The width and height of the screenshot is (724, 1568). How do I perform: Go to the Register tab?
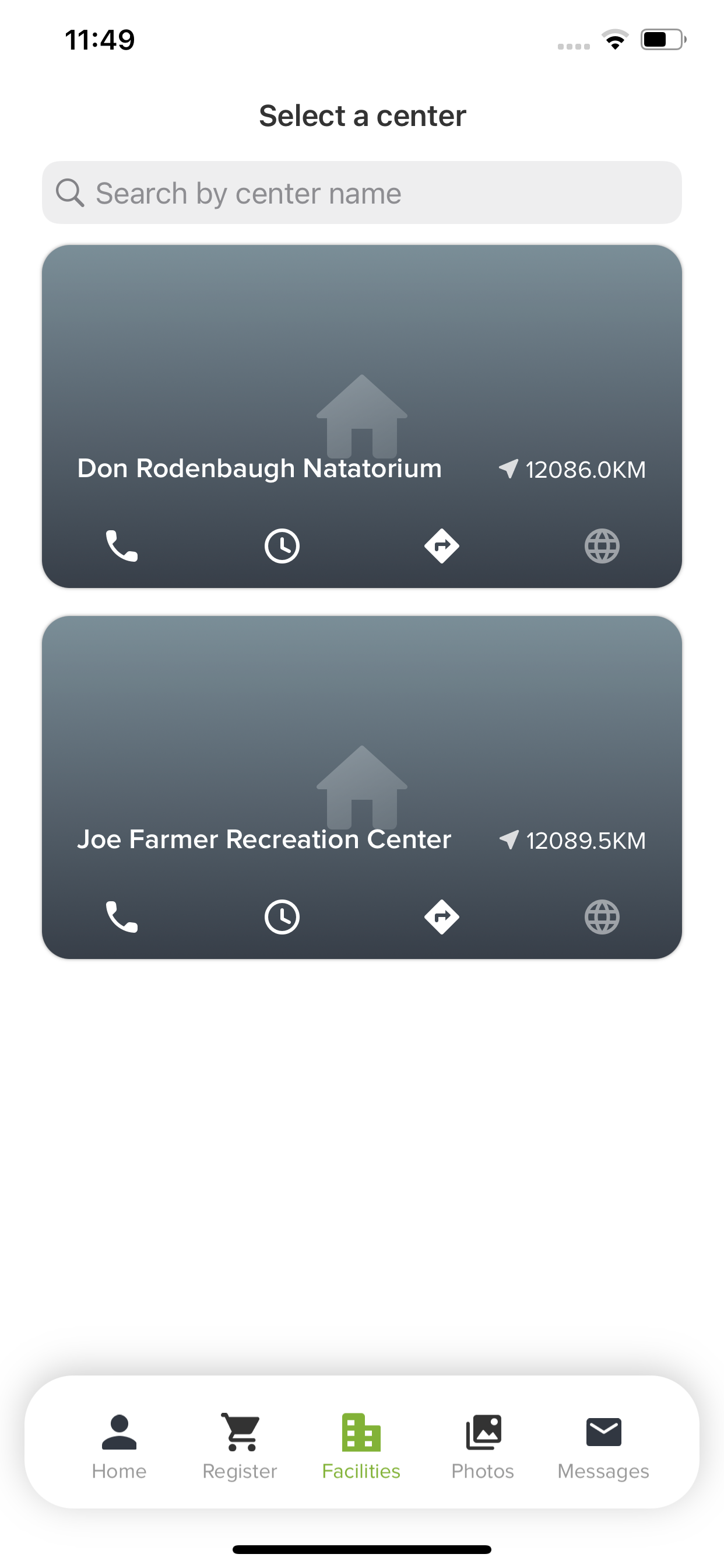[x=240, y=1447]
